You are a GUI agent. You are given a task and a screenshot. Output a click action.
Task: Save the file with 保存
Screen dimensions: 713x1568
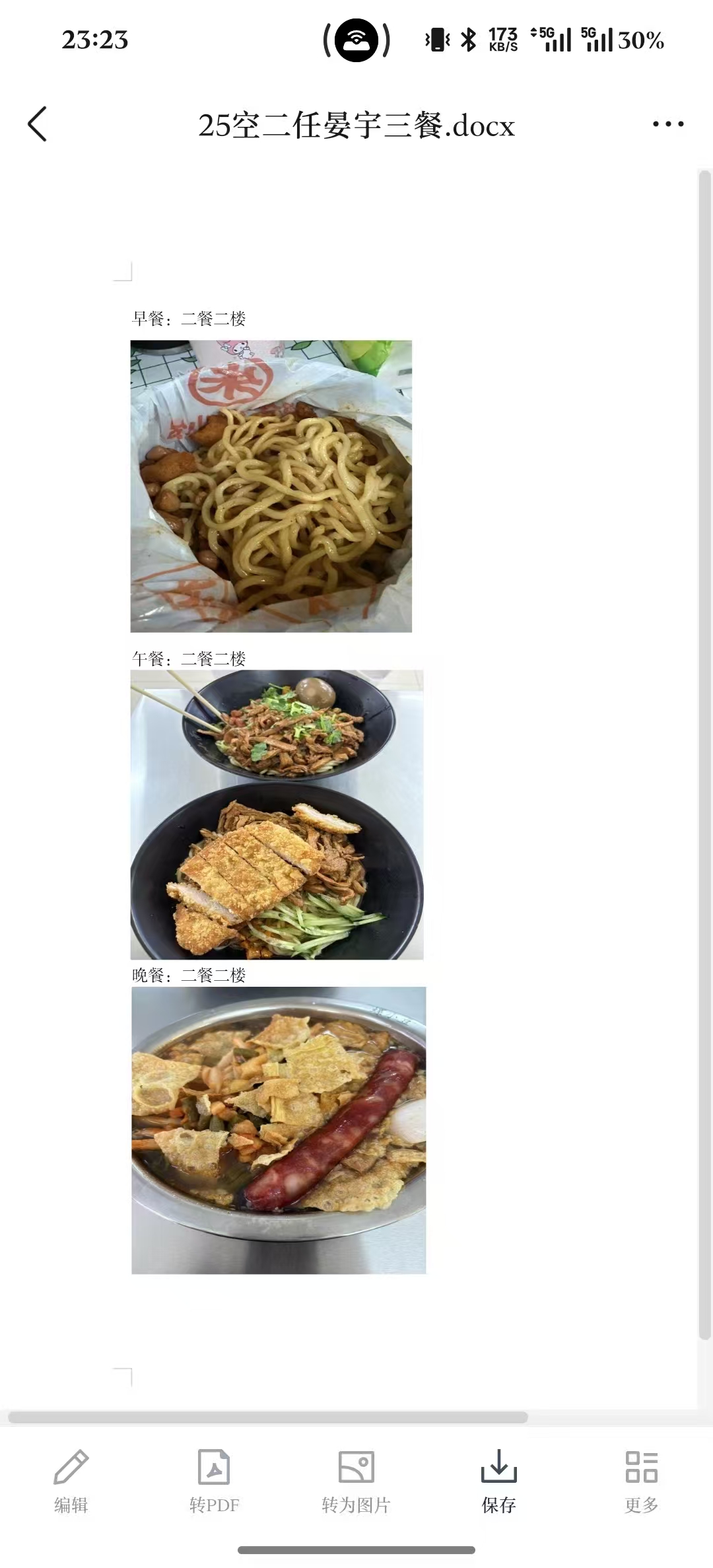[499, 1479]
